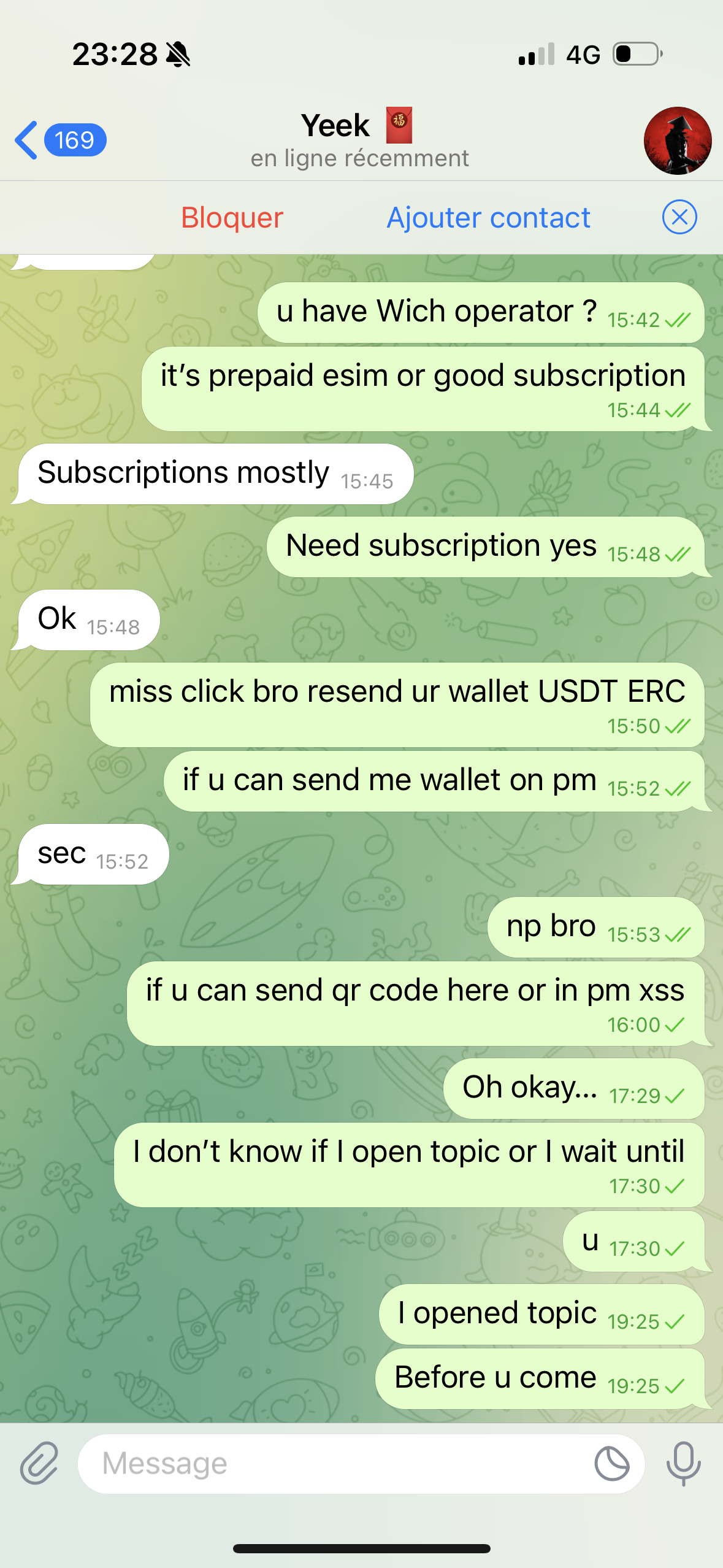
Task: Tap Bloquer to block the contact
Action: pyautogui.click(x=231, y=218)
